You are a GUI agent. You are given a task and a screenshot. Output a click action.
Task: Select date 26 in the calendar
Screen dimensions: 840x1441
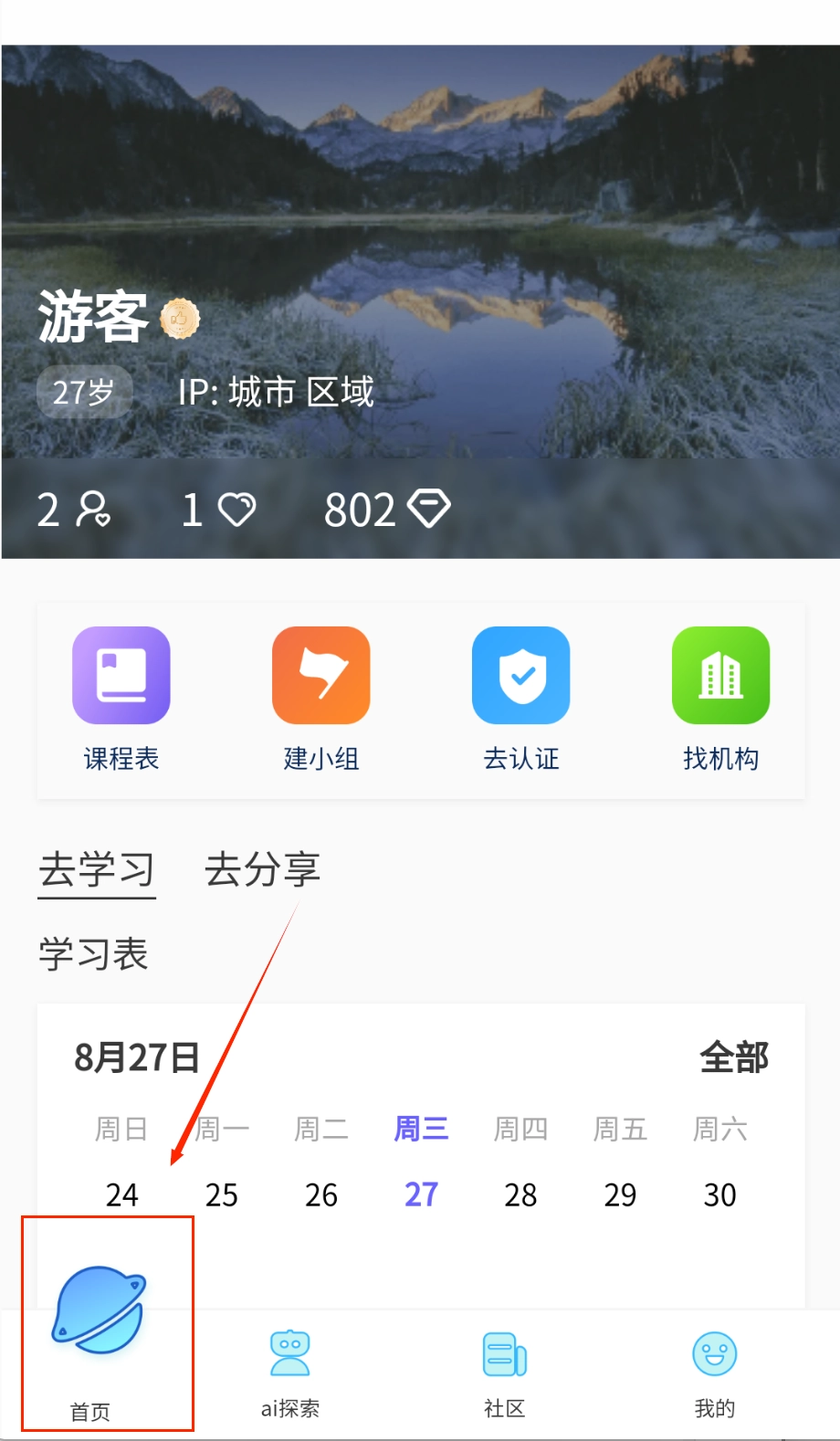320,1194
